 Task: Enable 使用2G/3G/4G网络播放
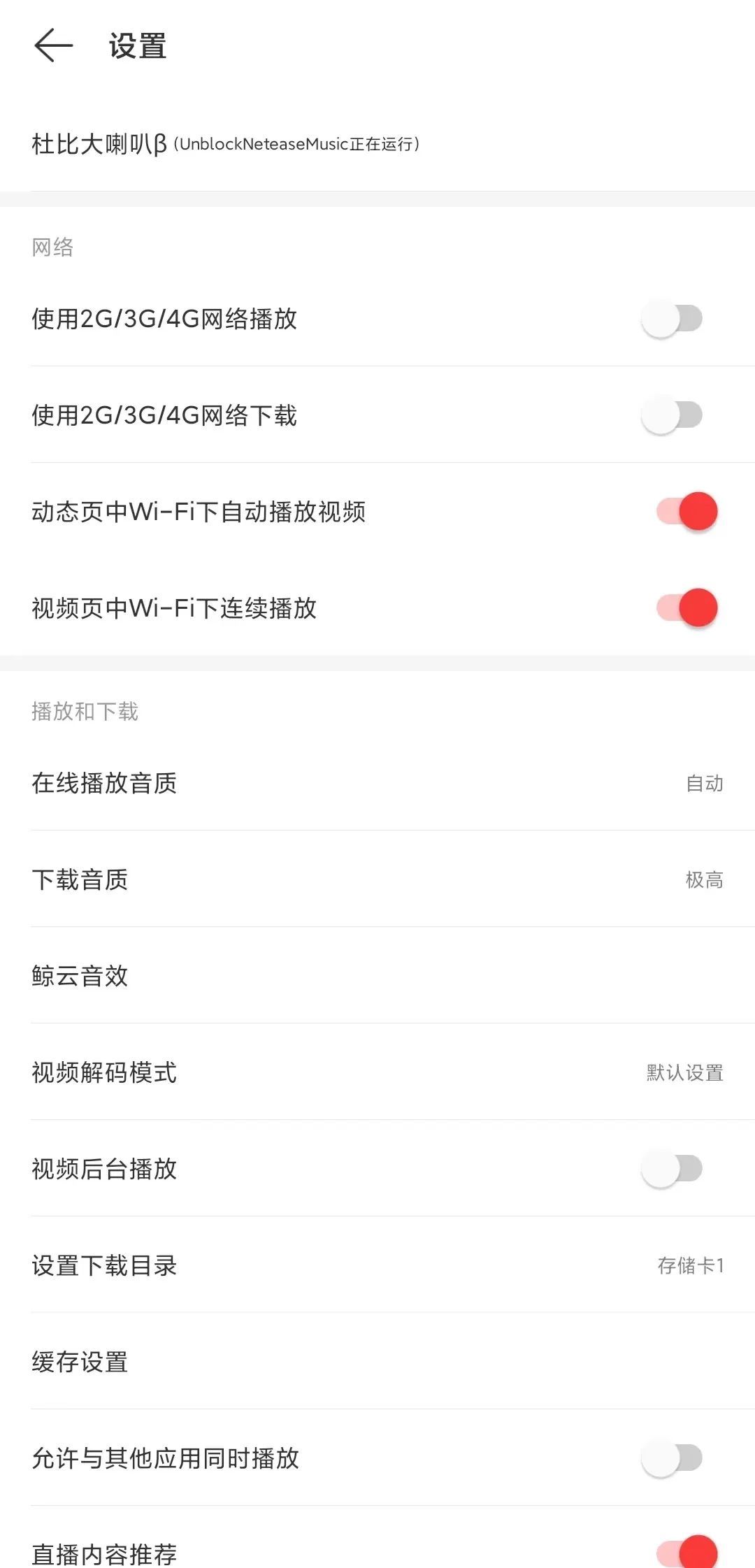point(672,319)
